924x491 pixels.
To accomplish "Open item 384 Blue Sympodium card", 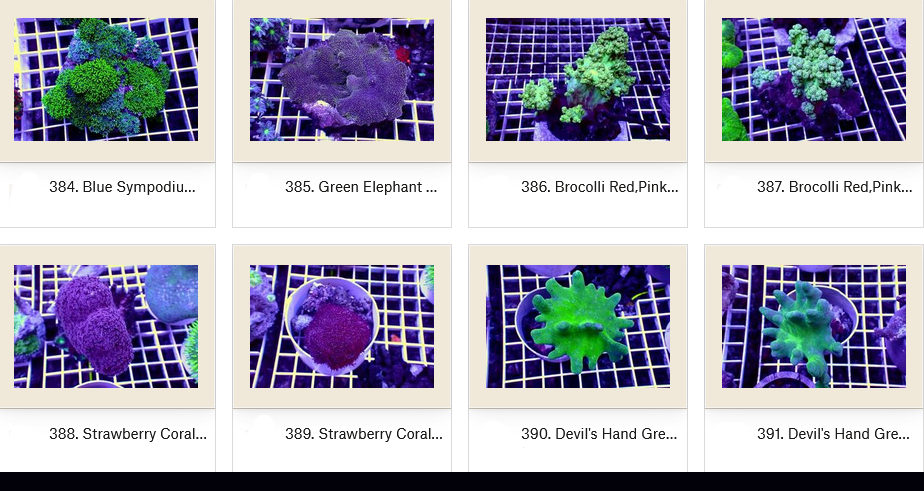I will click(x=106, y=80).
